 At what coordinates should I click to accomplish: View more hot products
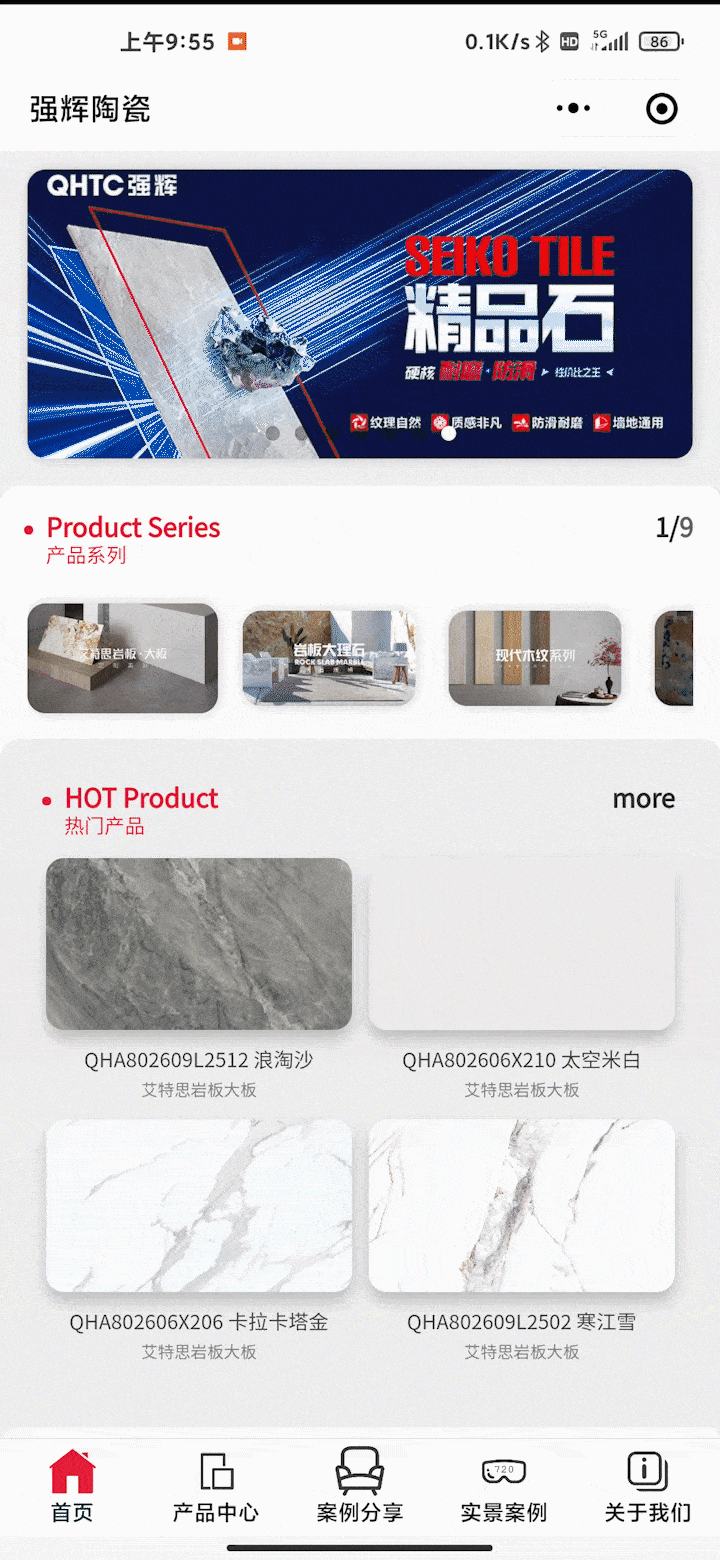pyautogui.click(x=643, y=798)
